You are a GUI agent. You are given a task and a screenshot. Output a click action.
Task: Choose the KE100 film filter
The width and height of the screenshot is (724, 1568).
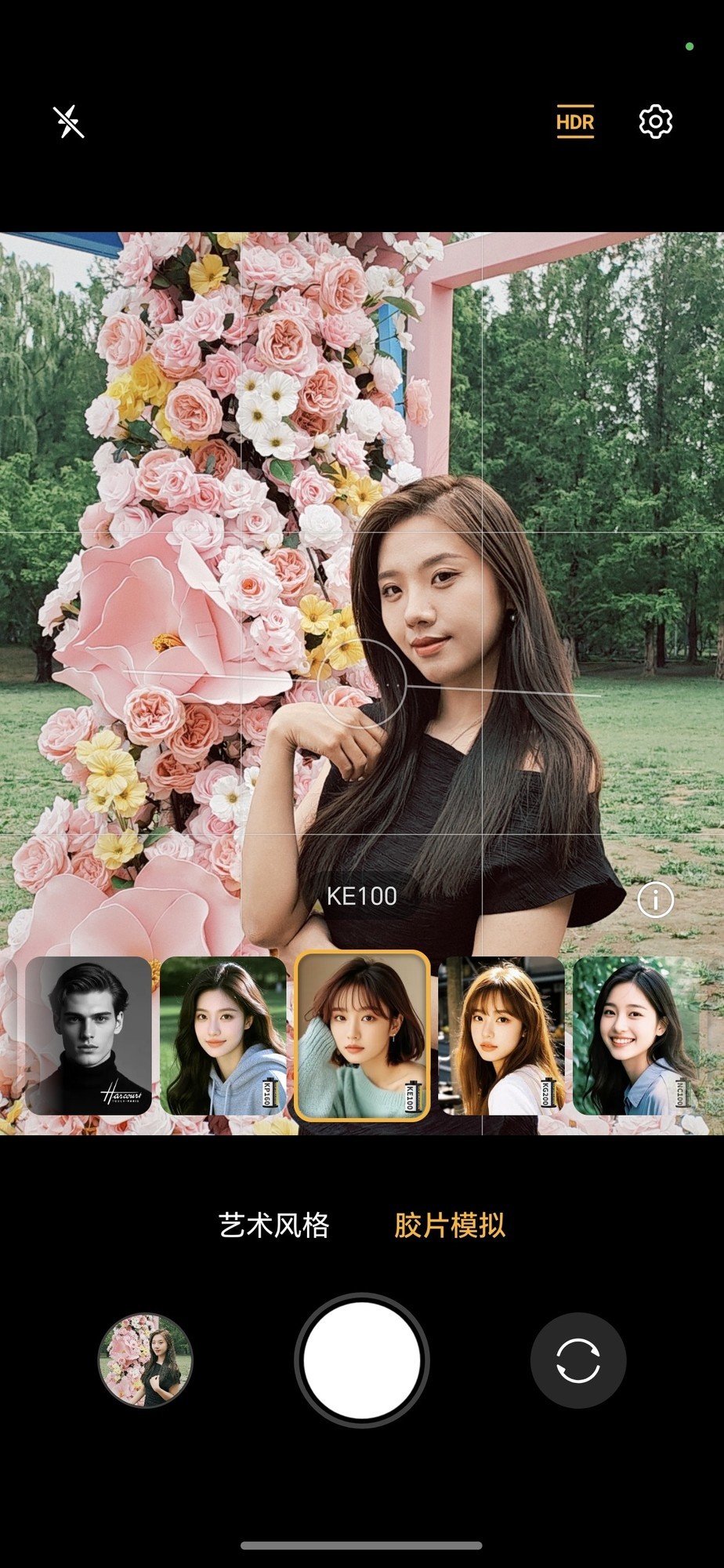pyautogui.click(x=362, y=1036)
